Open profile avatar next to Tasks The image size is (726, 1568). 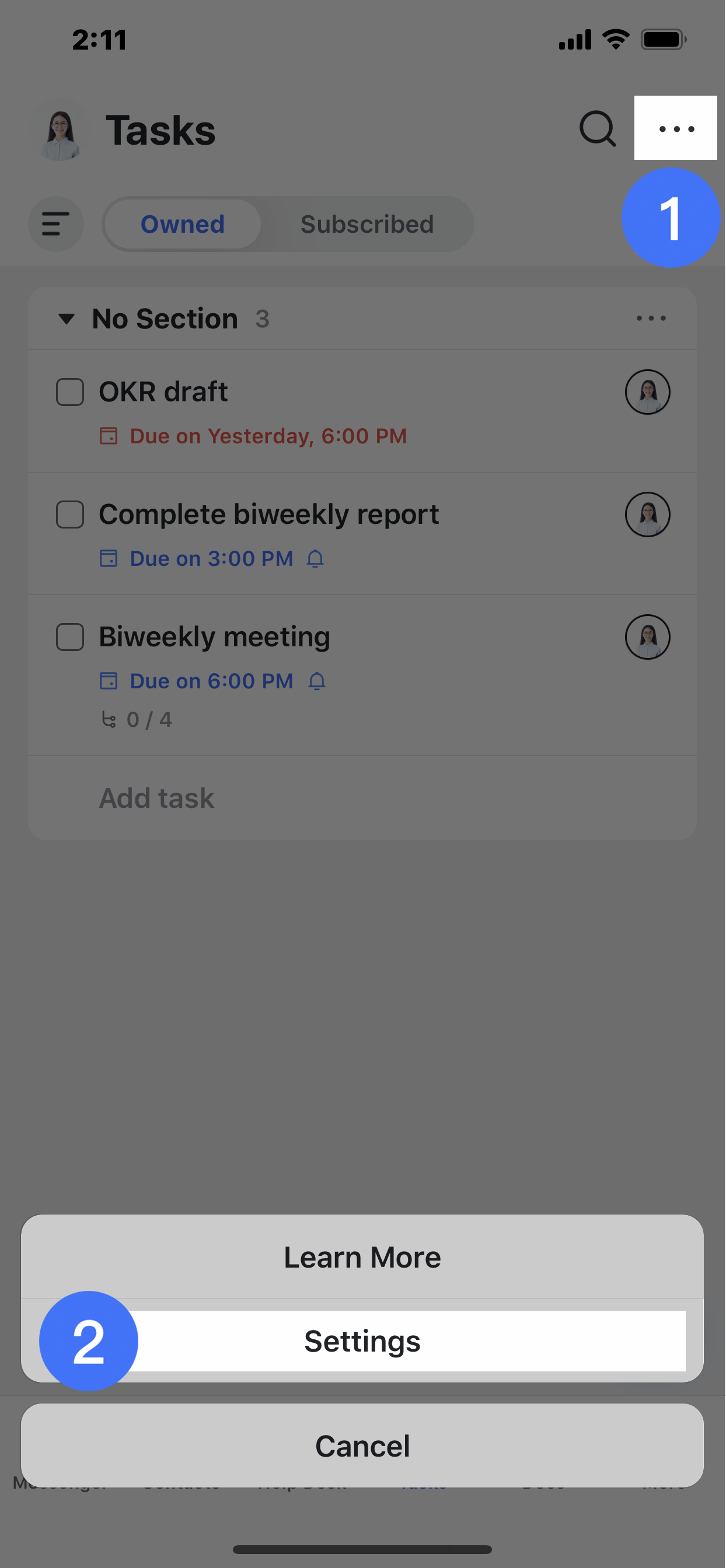click(x=60, y=131)
